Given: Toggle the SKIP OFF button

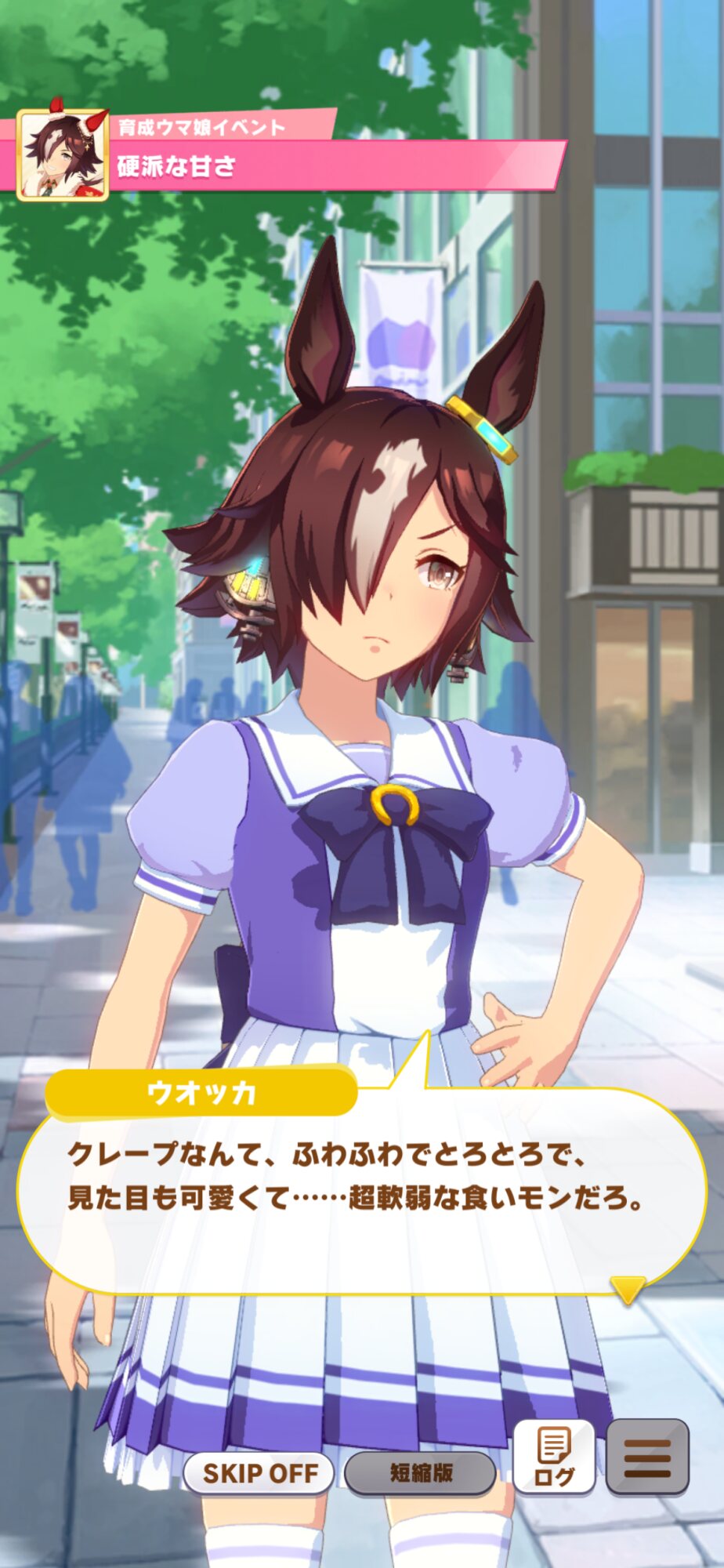Looking at the screenshot, I should (x=259, y=1473).
